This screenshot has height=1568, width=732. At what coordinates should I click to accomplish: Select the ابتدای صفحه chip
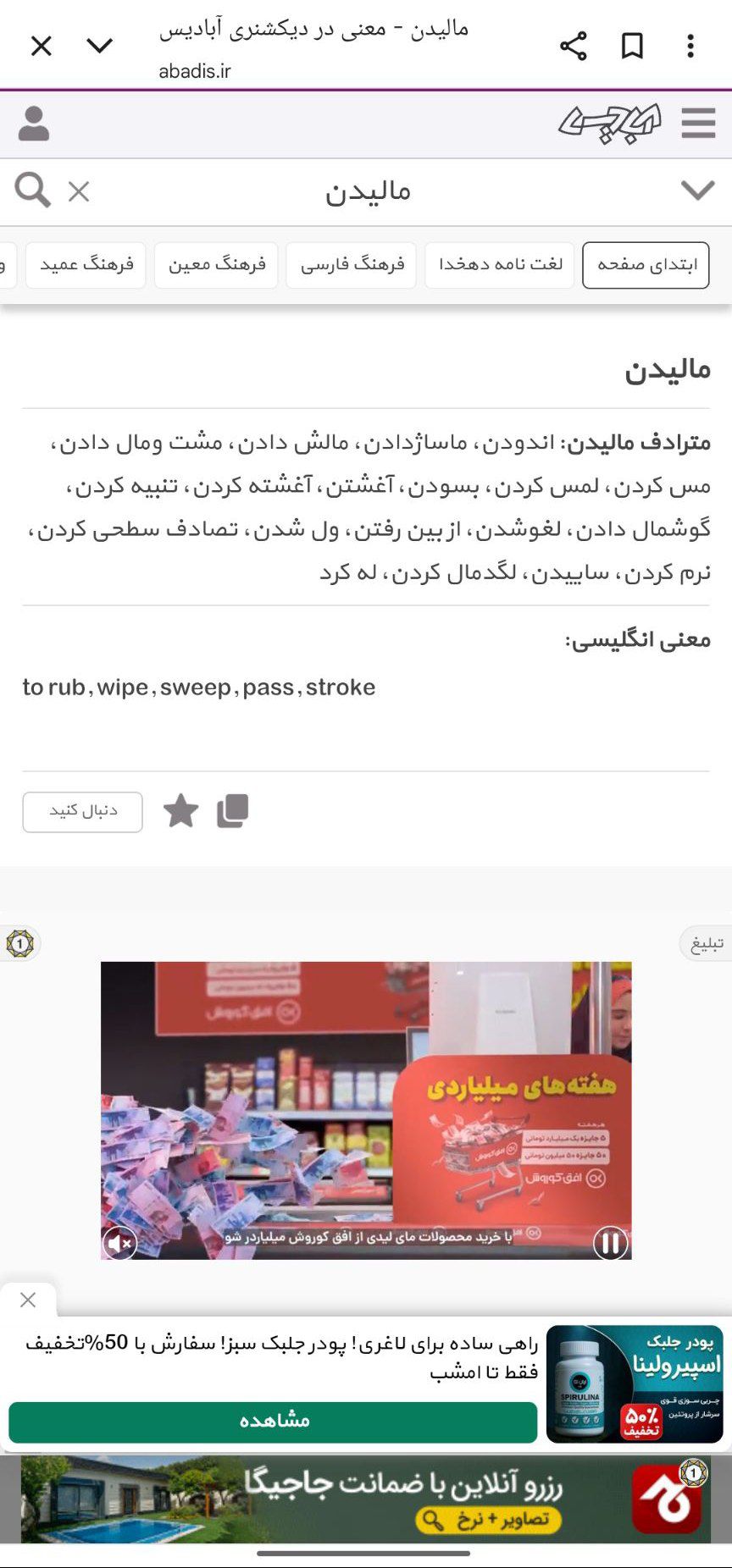646,265
